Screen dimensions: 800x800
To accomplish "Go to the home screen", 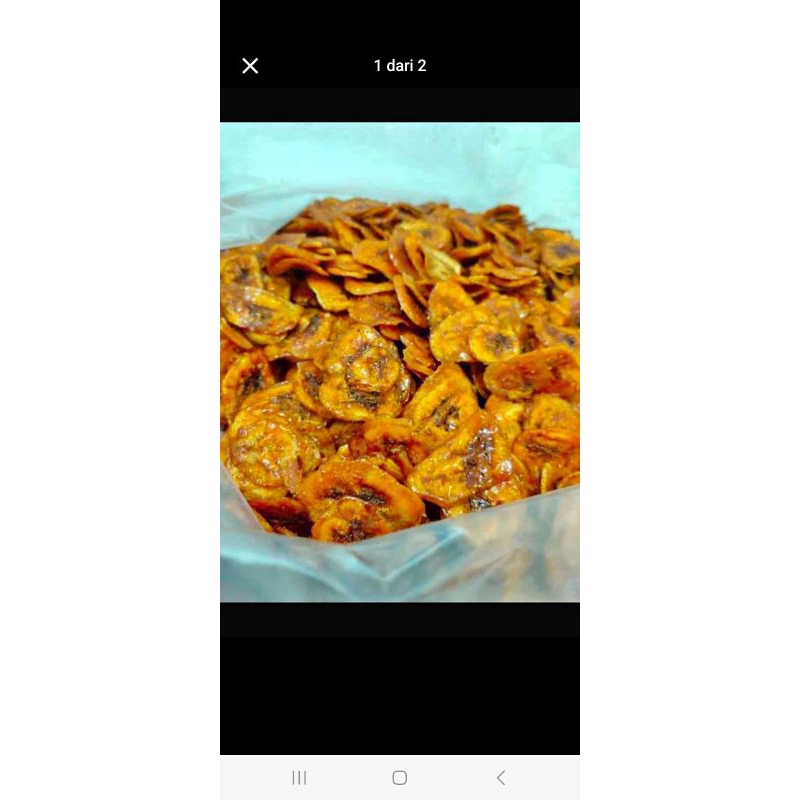I will click(400, 777).
